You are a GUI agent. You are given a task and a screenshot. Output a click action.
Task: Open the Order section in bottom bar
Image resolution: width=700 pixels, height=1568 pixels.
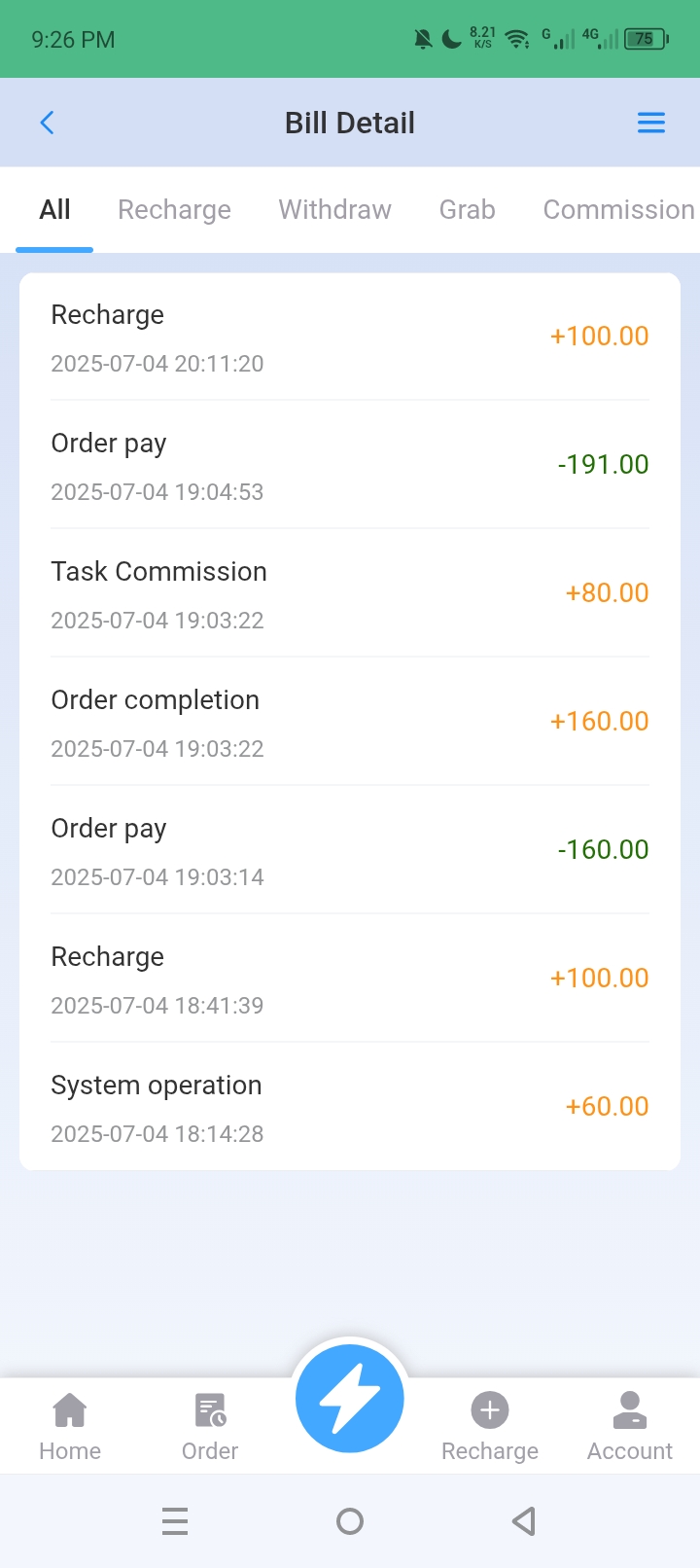coord(210,1426)
